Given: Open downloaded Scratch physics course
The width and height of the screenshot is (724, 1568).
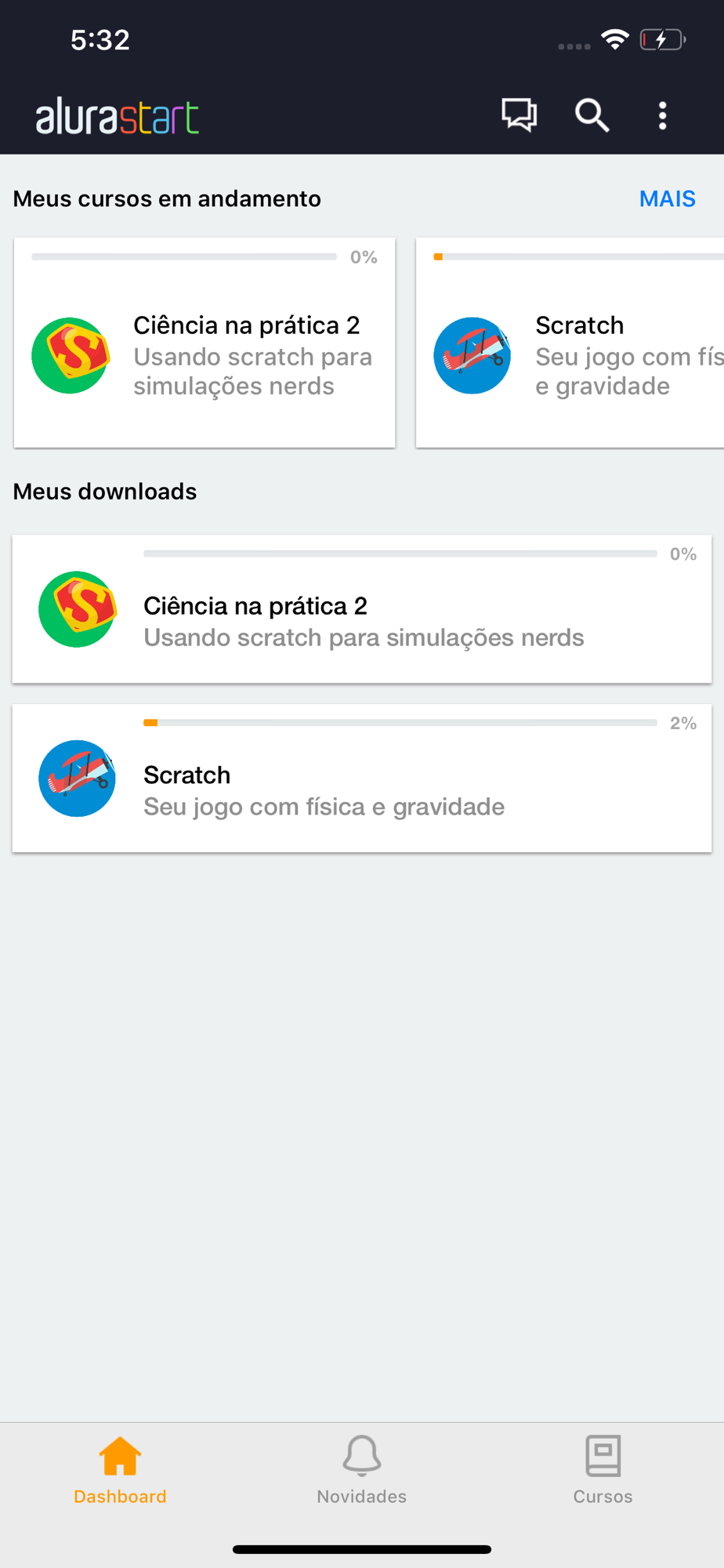Looking at the screenshot, I should [x=362, y=778].
